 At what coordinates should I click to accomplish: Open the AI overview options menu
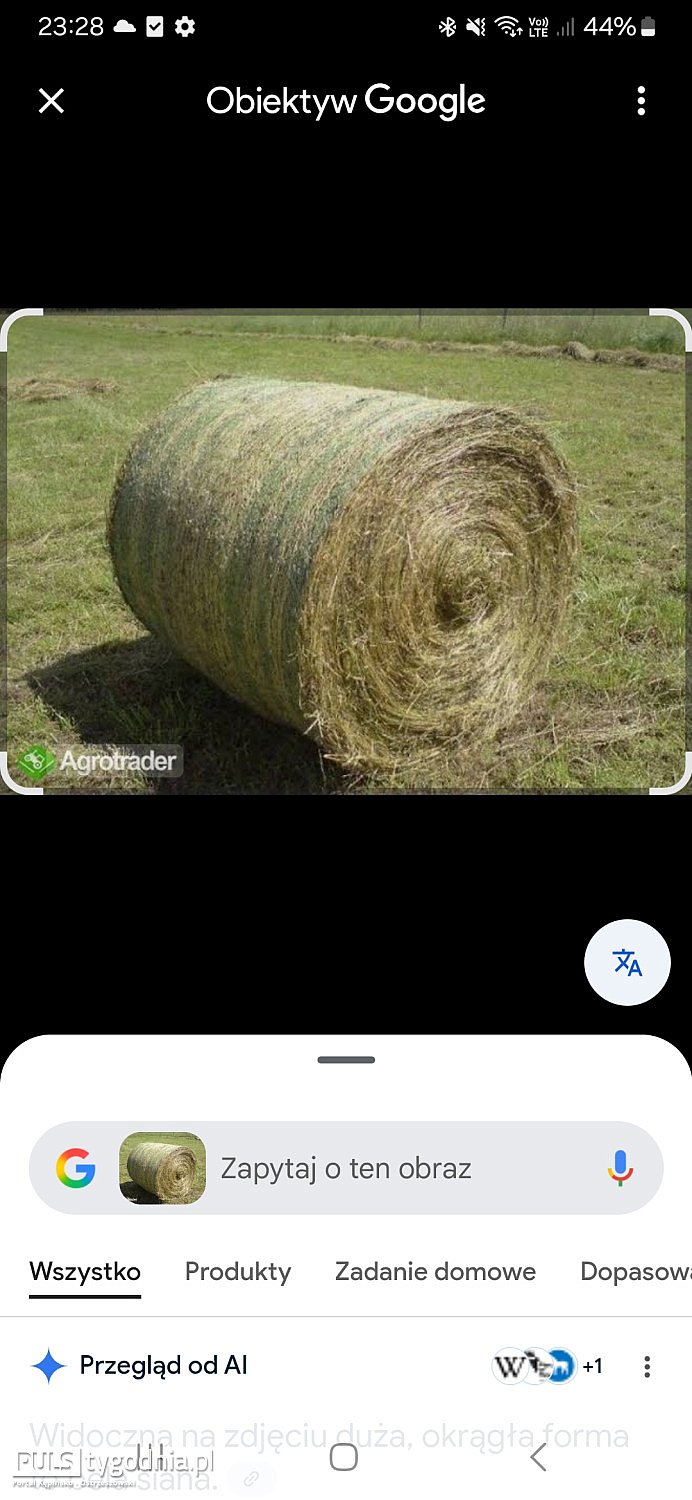pos(647,1366)
